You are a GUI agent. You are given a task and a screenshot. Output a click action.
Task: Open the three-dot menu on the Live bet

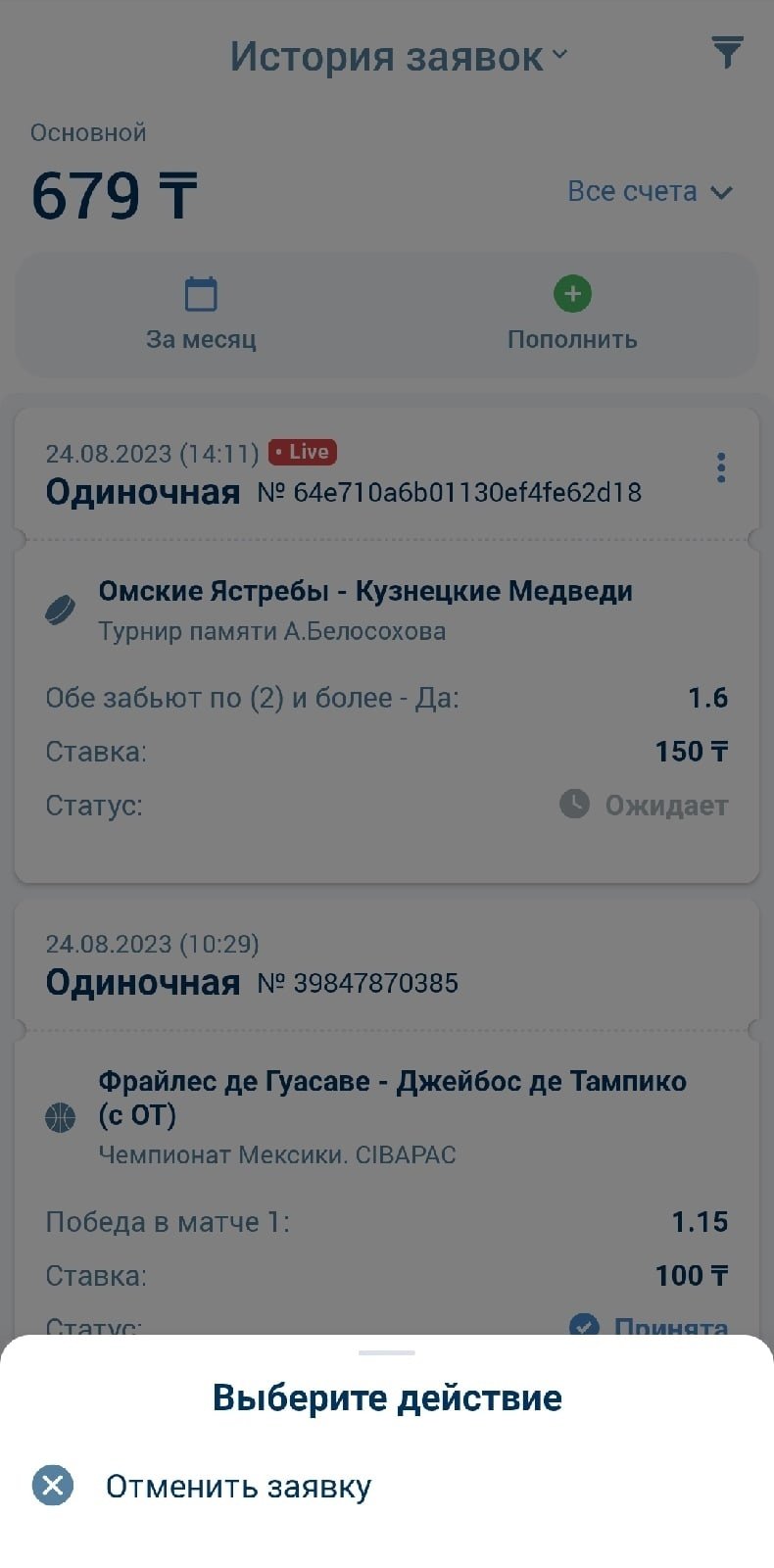721,467
